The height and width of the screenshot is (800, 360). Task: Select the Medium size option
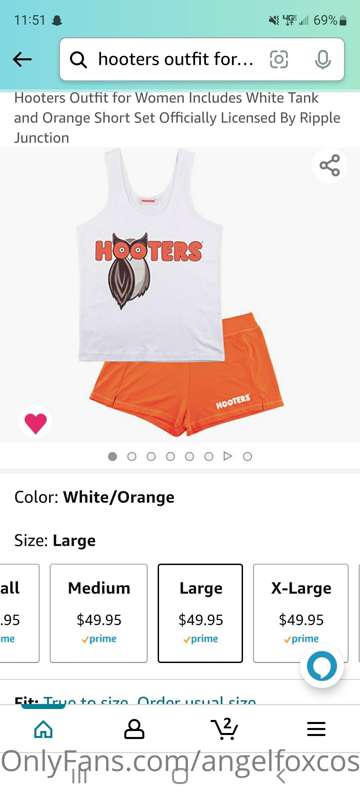[99, 613]
